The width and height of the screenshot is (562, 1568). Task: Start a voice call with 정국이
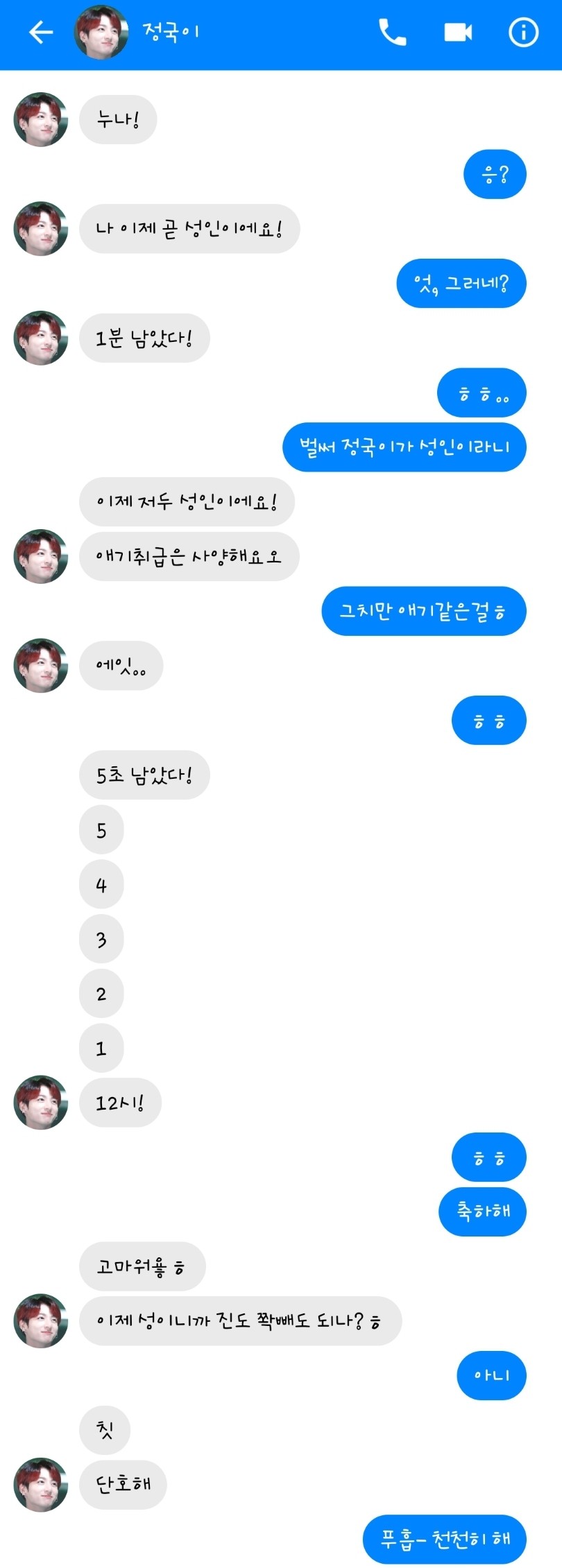[392, 32]
